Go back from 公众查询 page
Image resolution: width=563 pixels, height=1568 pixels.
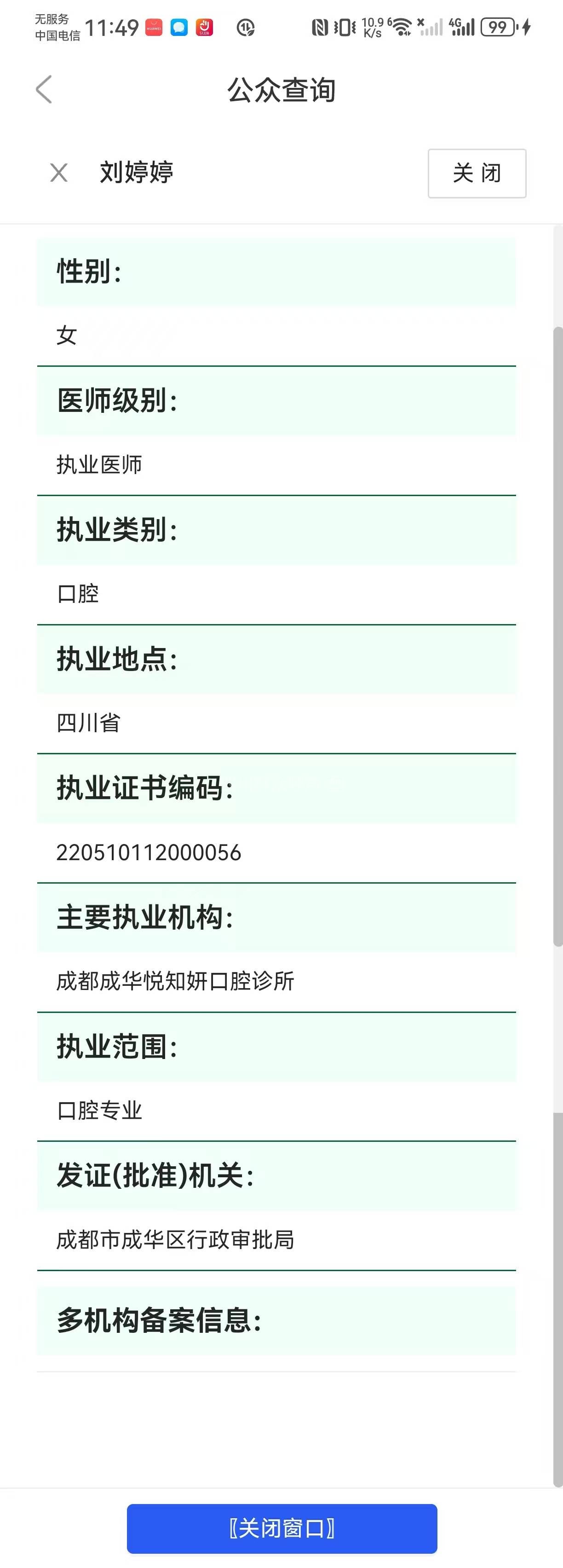pos(44,90)
